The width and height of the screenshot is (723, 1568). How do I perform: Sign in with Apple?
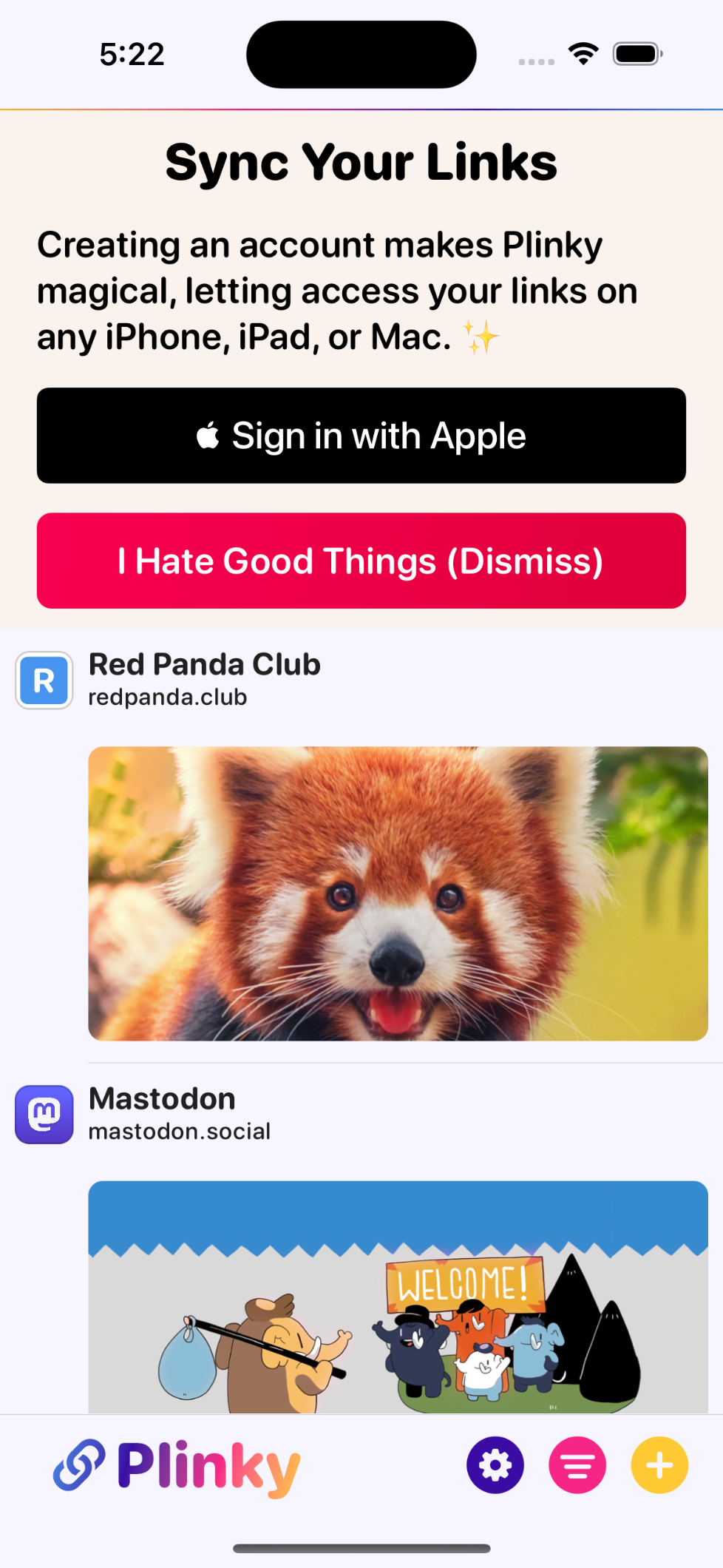click(361, 436)
